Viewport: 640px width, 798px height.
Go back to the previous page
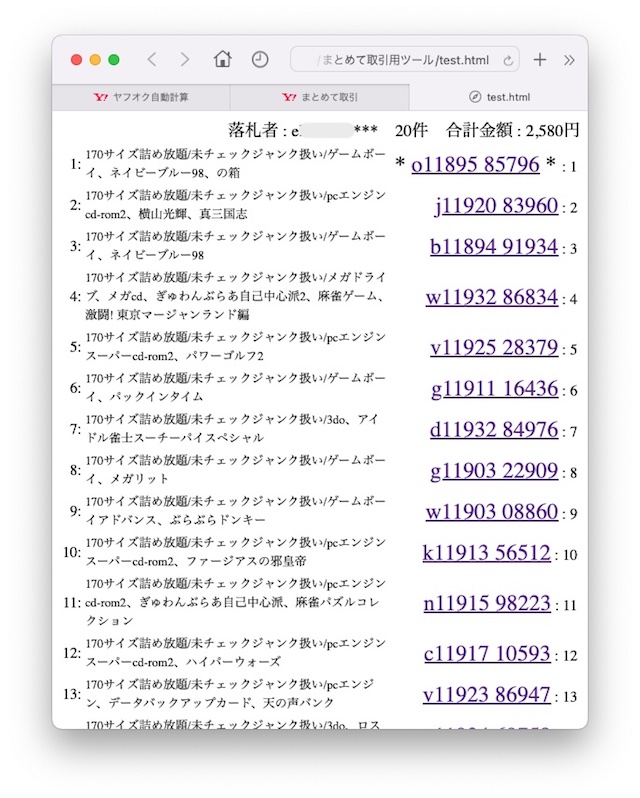click(x=152, y=60)
